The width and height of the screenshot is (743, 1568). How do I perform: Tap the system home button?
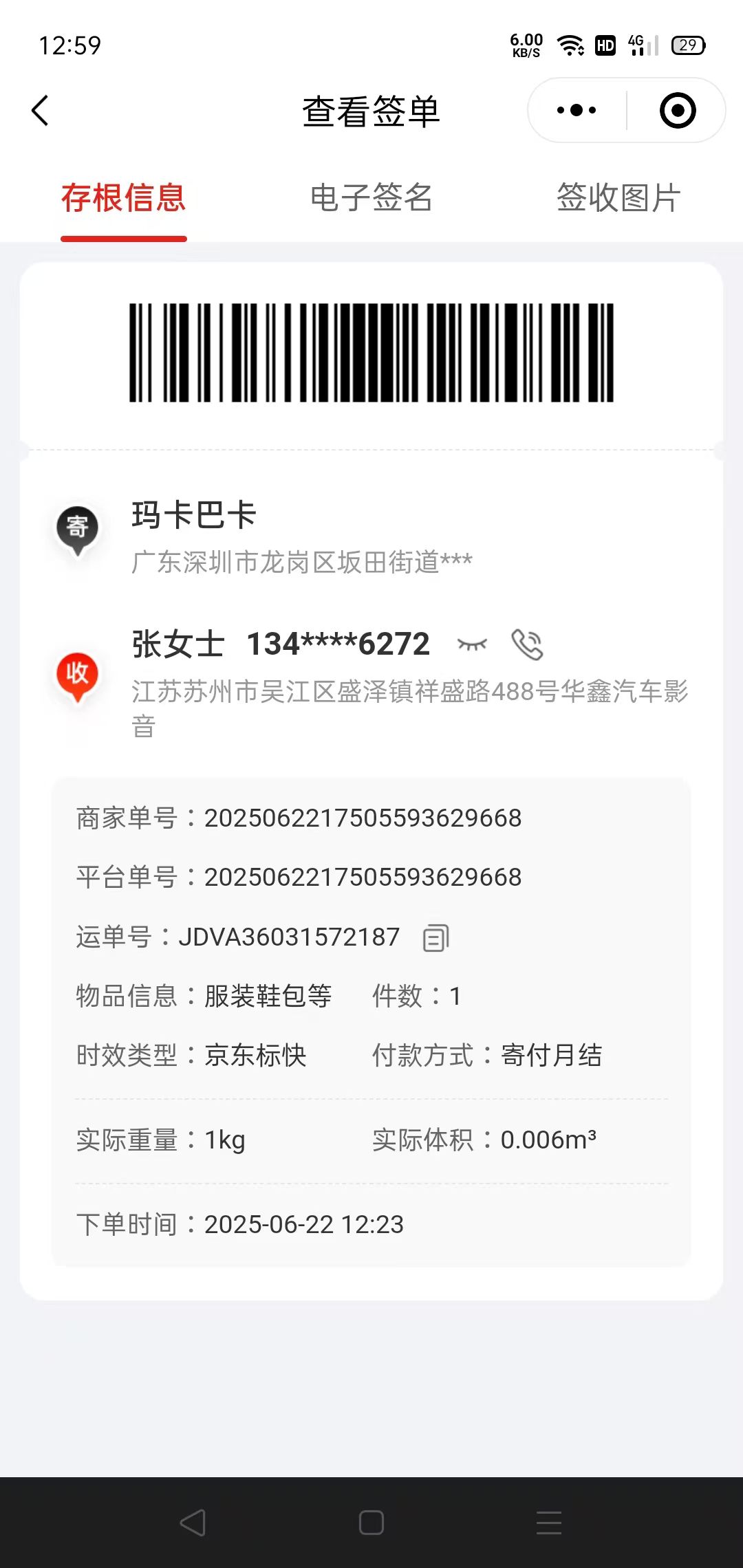click(x=371, y=1523)
